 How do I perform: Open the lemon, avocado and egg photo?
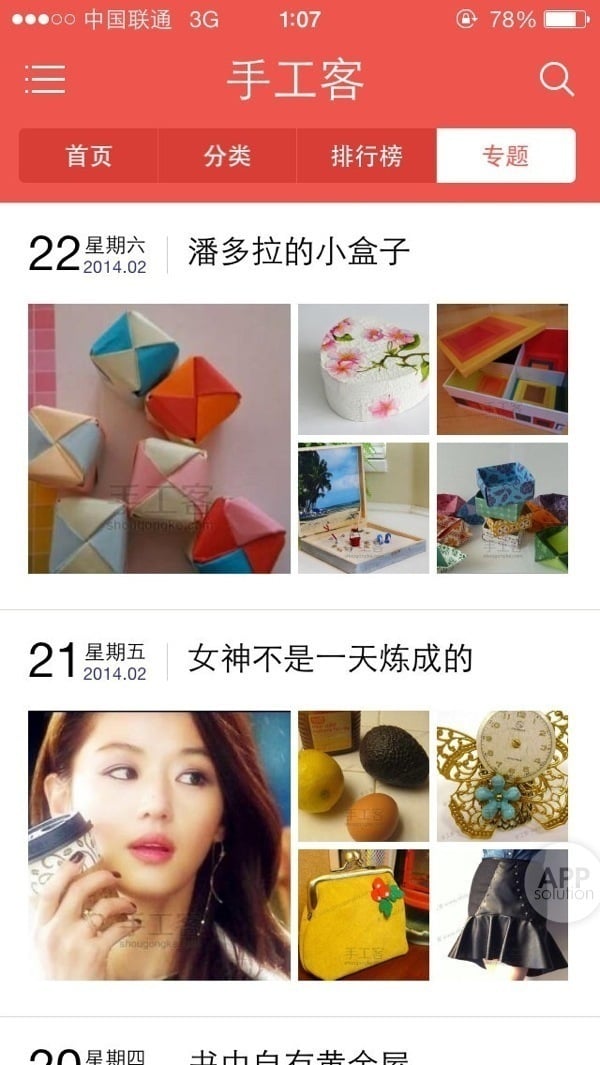click(x=363, y=776)
